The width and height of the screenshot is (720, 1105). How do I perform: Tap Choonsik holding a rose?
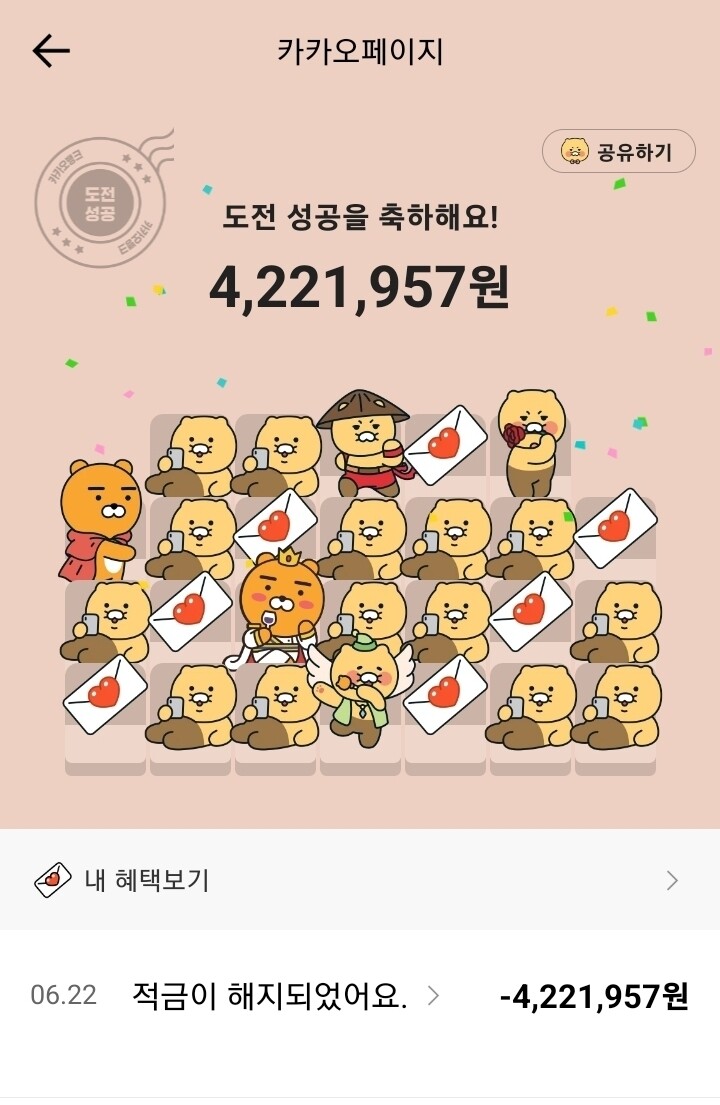[530, 435]
